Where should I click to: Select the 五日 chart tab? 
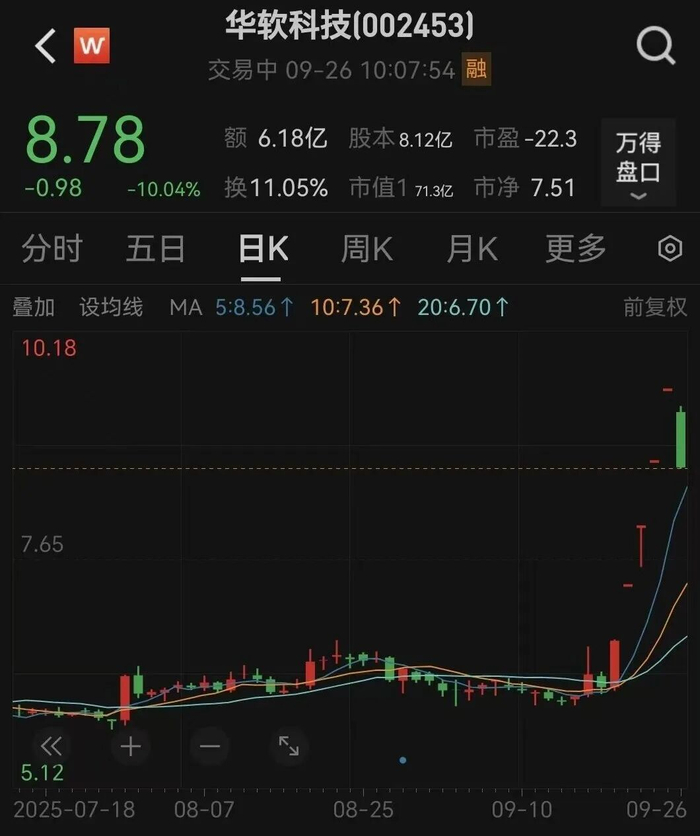tap(156, 249)
